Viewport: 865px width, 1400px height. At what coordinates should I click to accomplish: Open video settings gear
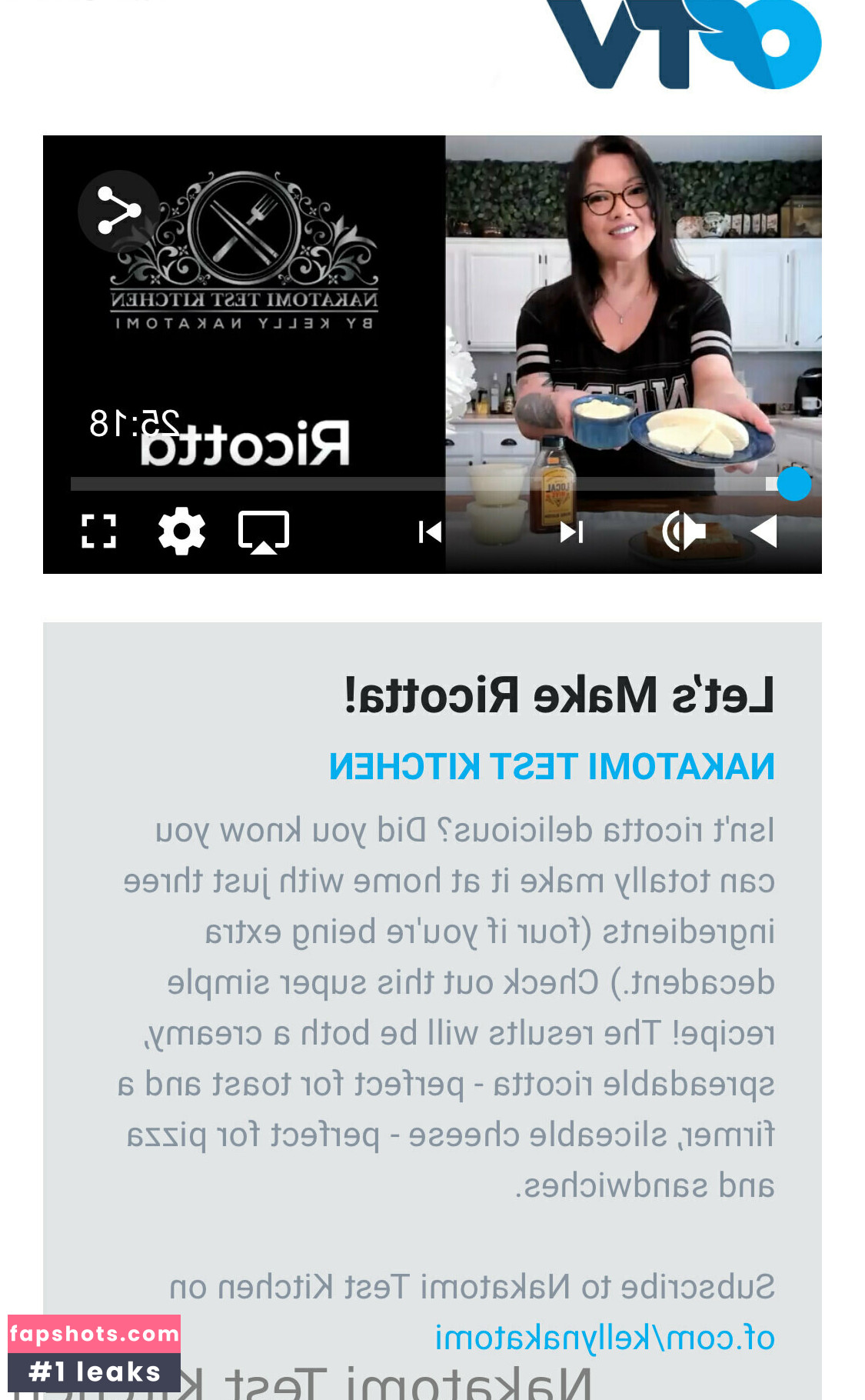tap(181, 531)
